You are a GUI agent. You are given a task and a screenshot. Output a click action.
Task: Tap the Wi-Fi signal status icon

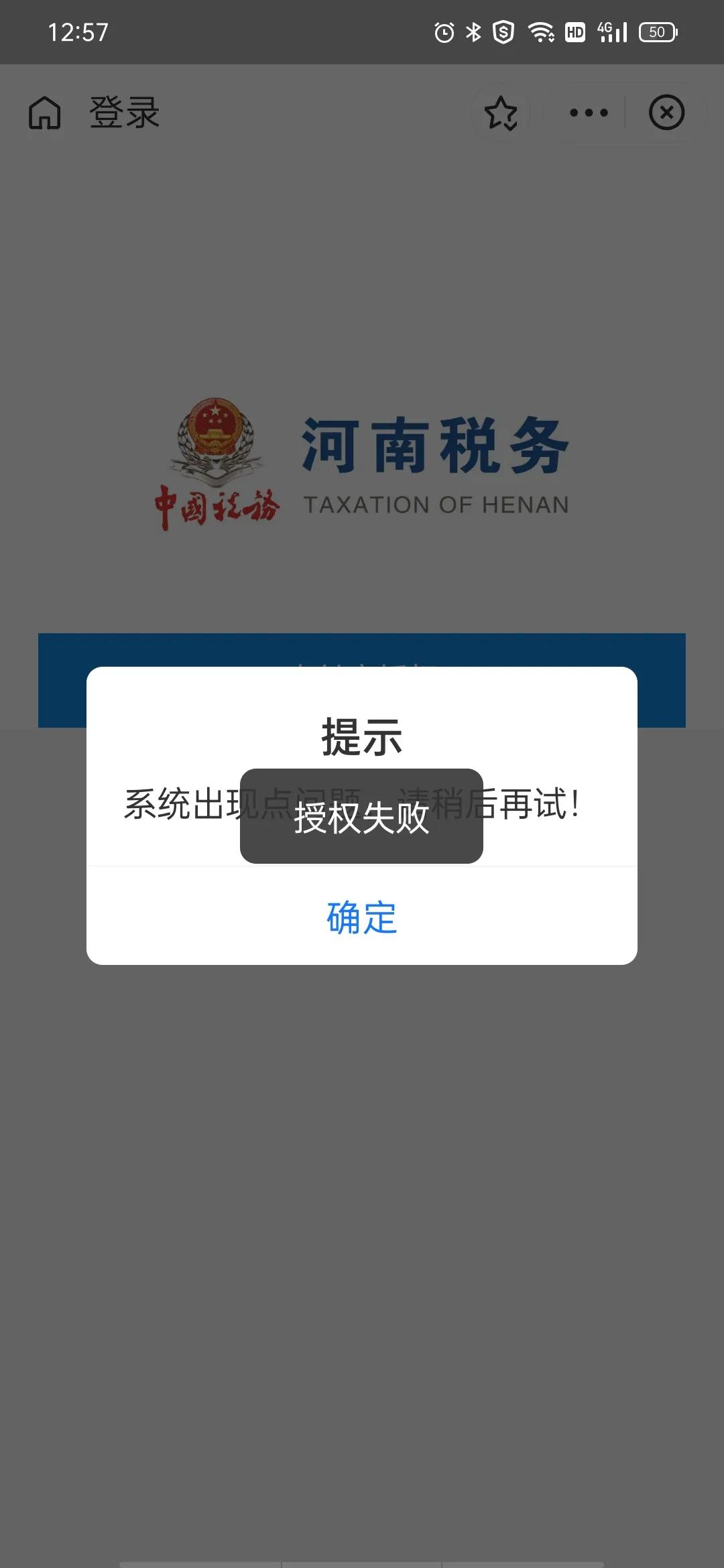point(540,30)
